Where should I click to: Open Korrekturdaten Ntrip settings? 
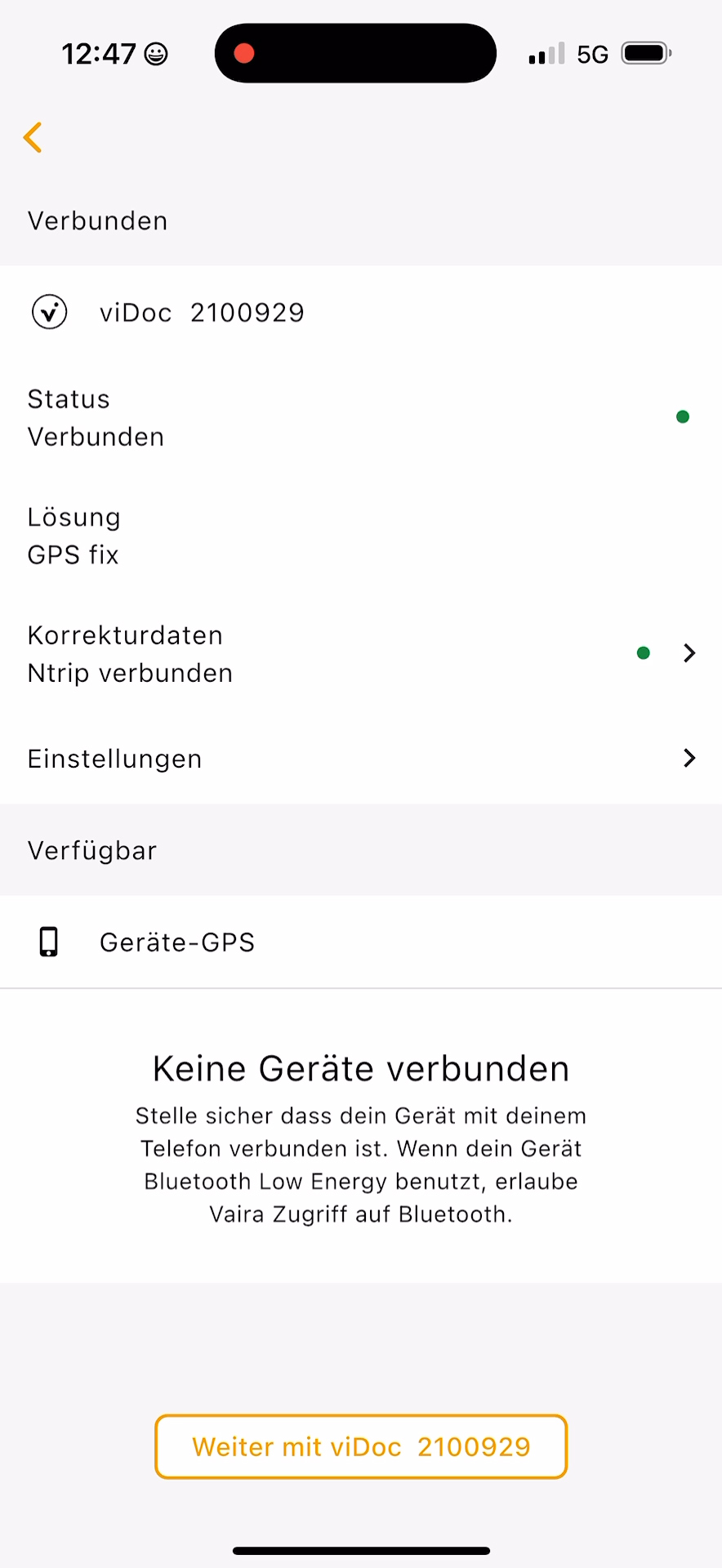[361, 654]
